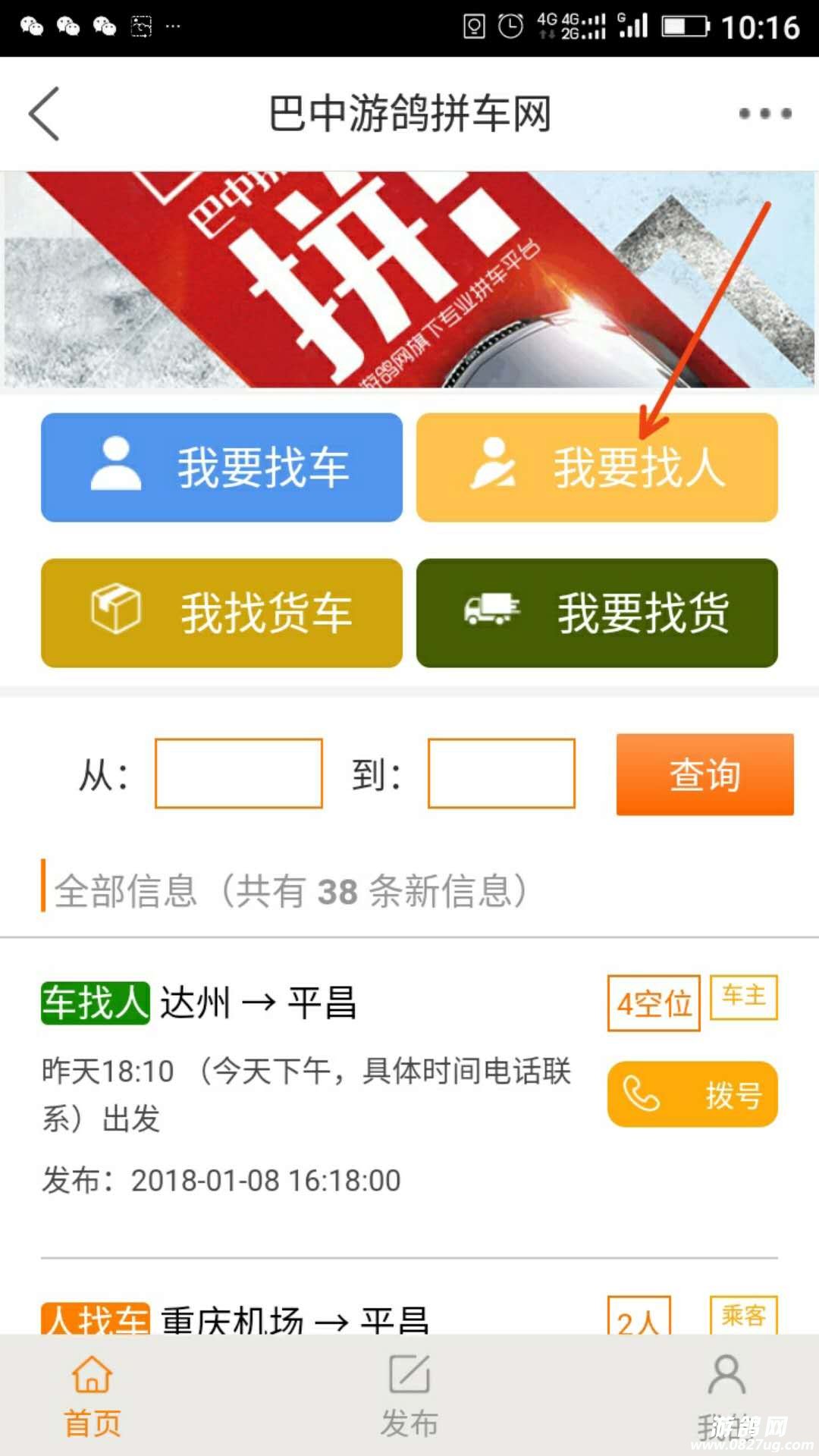Tap the 我要找车 button
This screenshot has height=1456, width=819.
[x=221, y=467]
